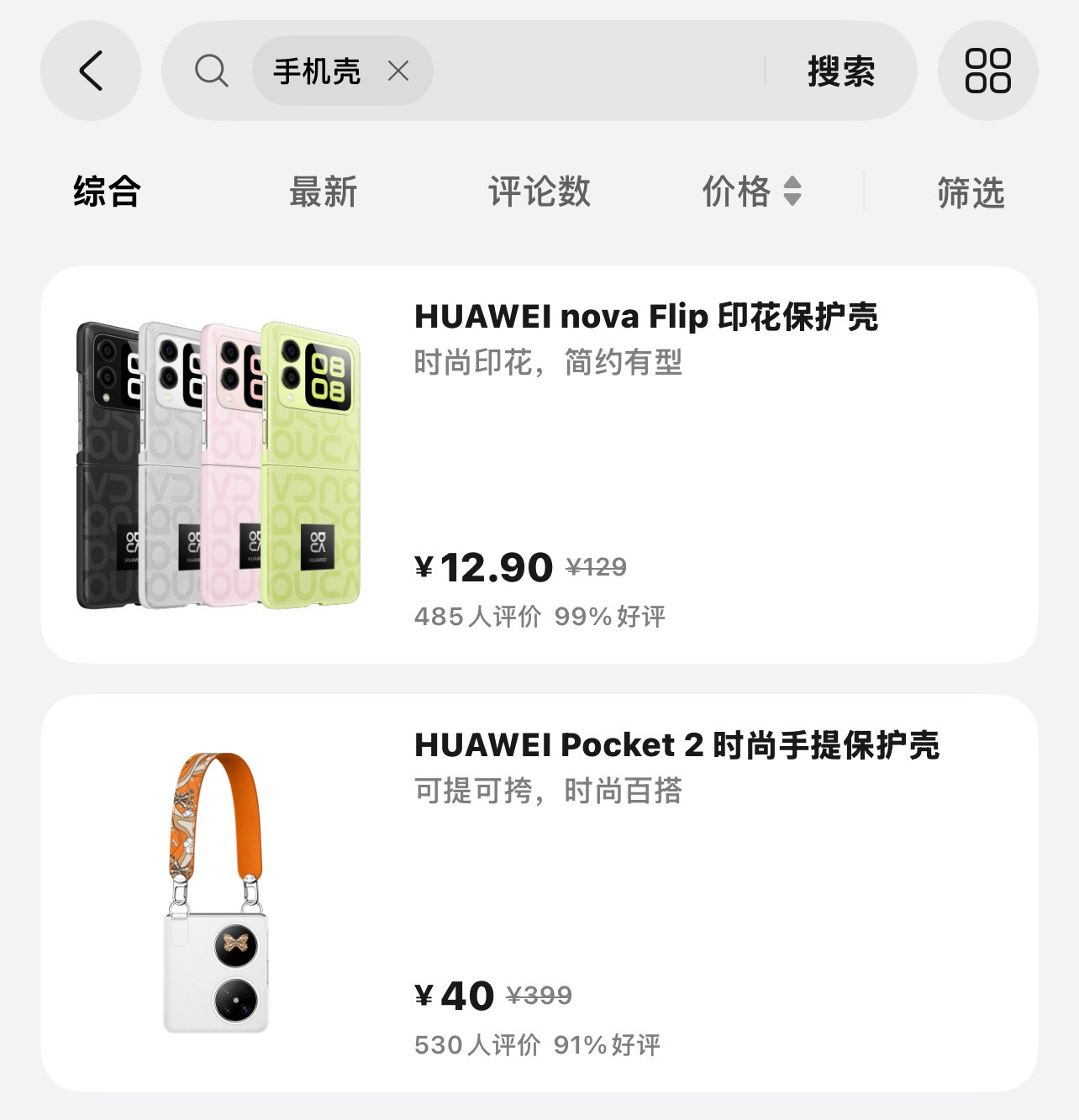Image resolution: width=1079 pixels, height=1120 pixels.
Task: Clear the search keyword with the X icon
Action: 401,71
